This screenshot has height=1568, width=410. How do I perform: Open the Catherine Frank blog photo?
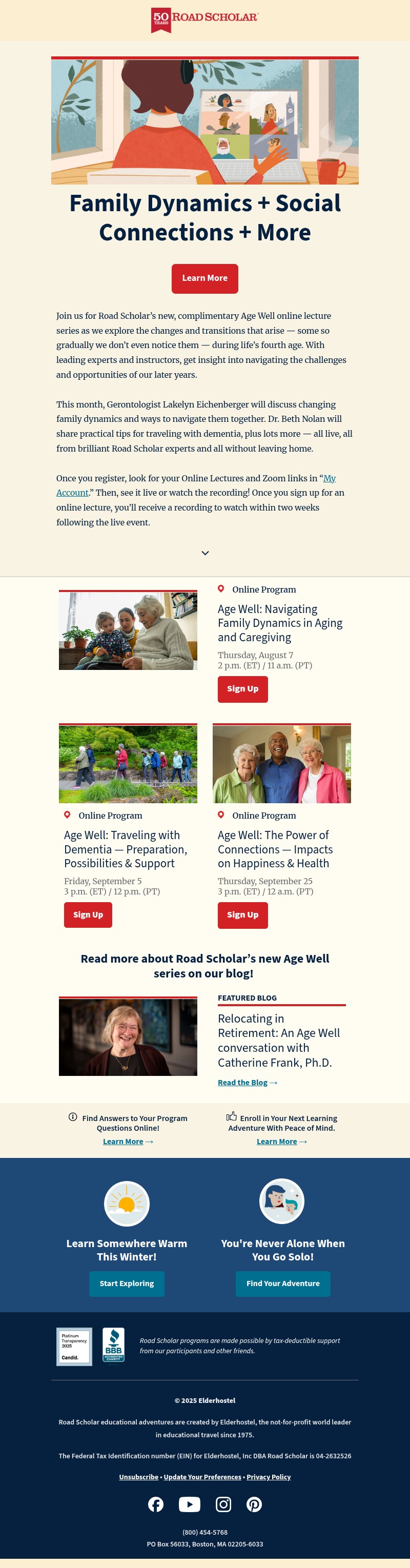point(128,1036)
